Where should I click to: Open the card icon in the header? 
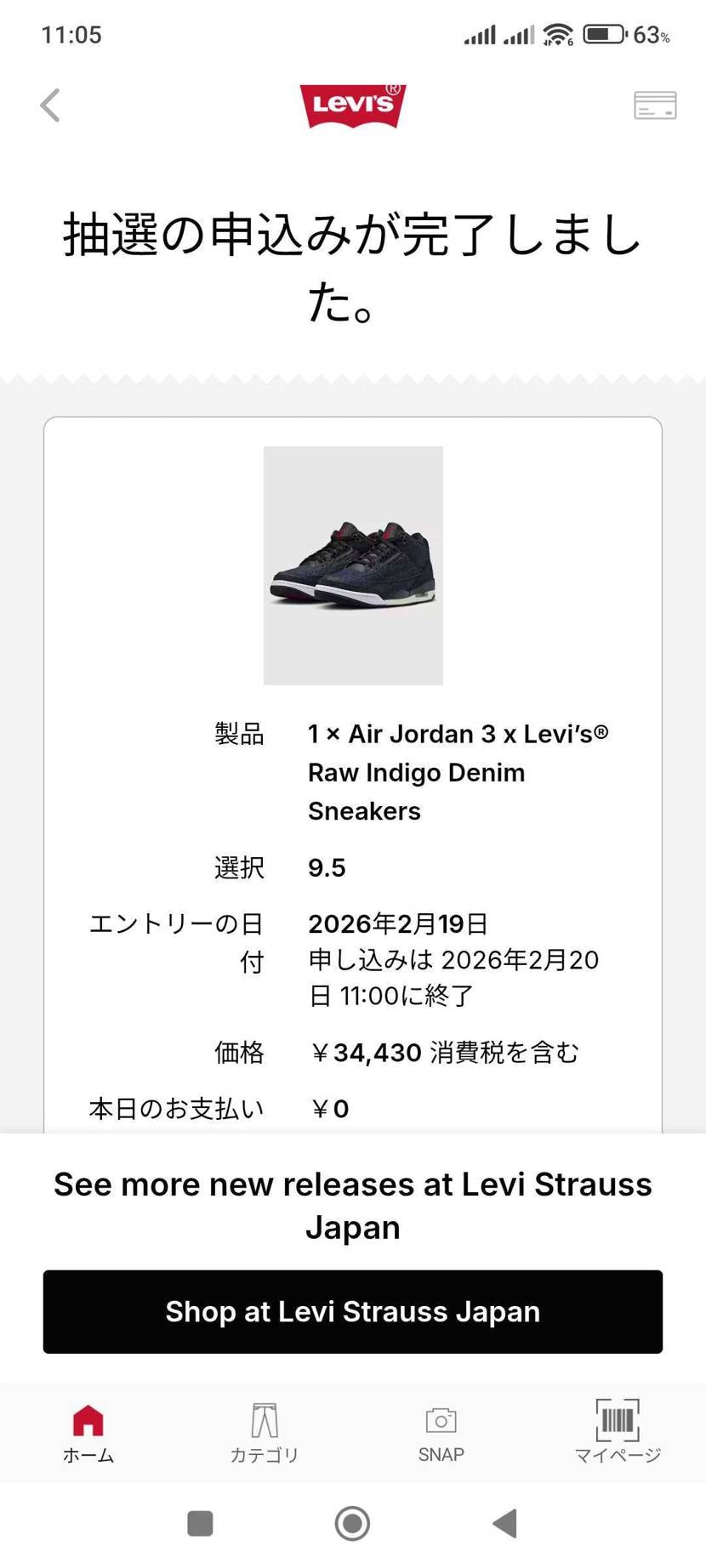click(x=655, y=105)
